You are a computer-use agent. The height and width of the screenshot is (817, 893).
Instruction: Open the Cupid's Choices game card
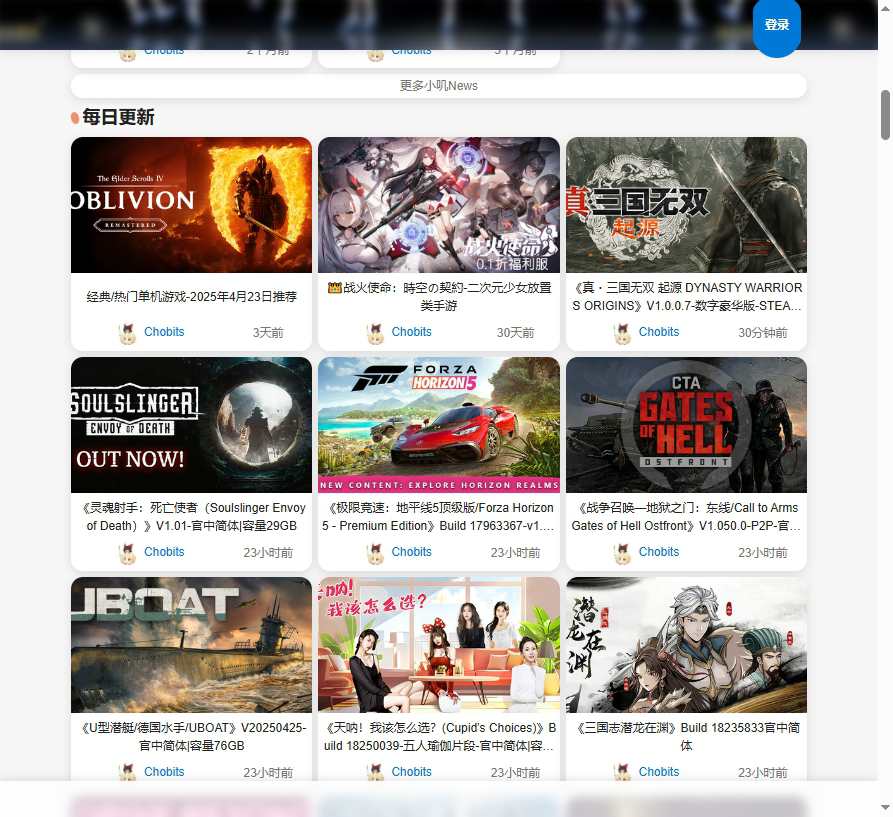438,645
